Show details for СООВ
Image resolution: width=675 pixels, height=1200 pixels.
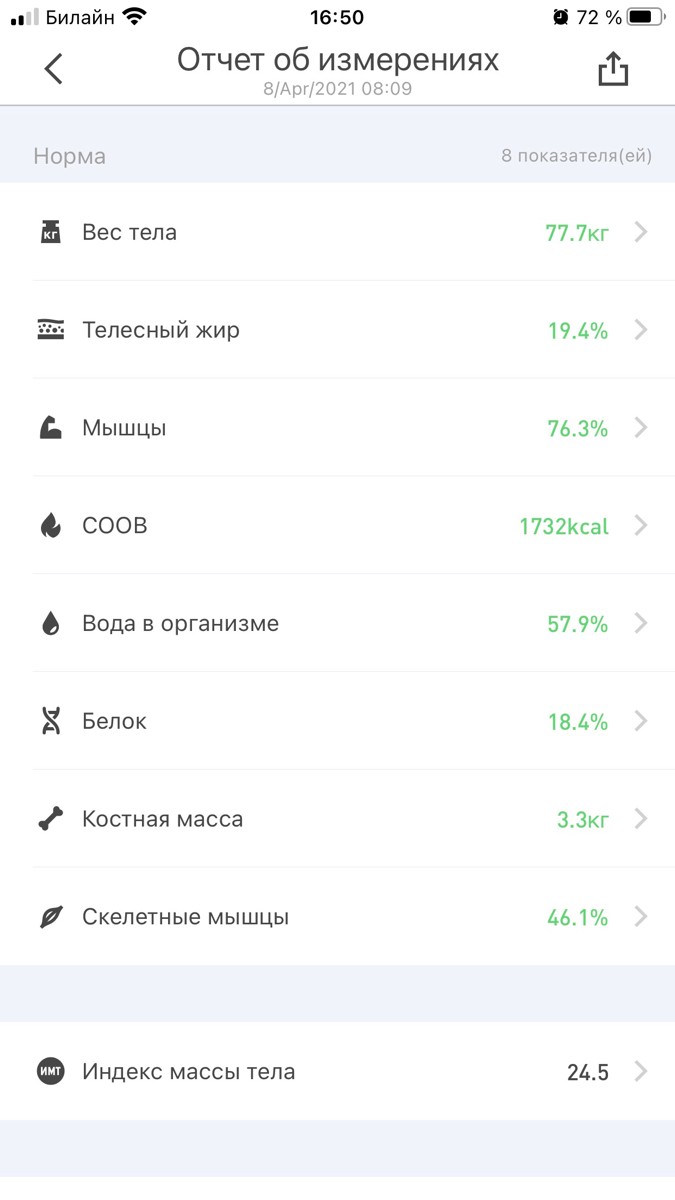point(337,526)
